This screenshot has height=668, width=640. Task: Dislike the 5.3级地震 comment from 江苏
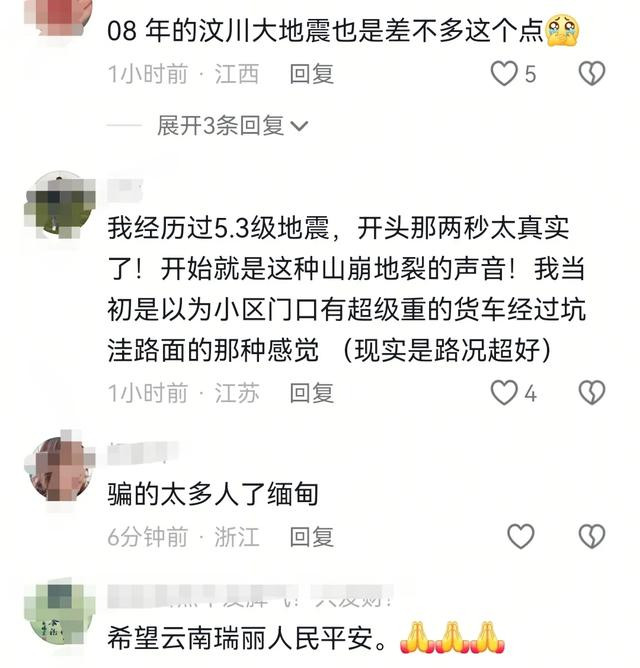[592, 393]
